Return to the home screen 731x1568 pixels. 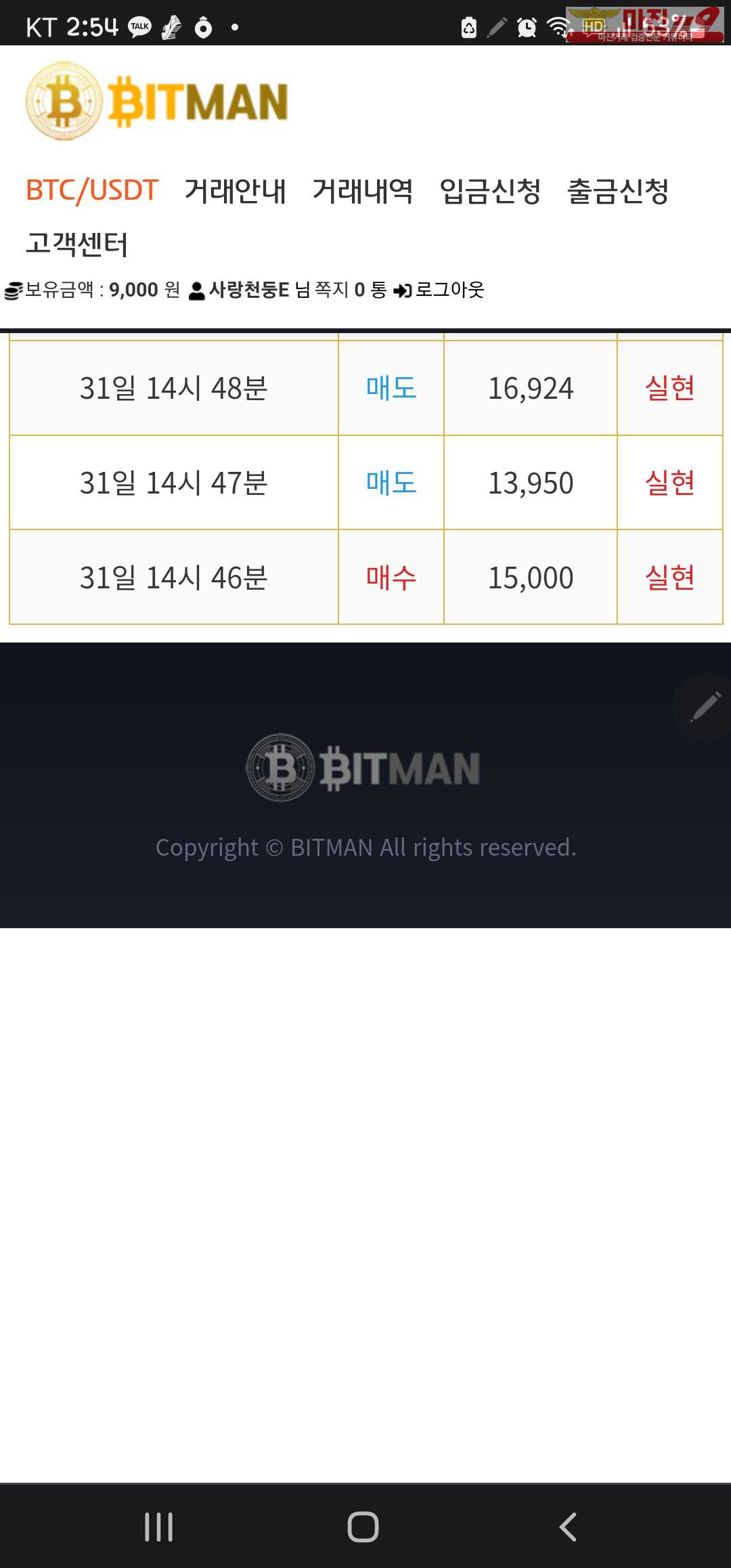pos(363,1527)
